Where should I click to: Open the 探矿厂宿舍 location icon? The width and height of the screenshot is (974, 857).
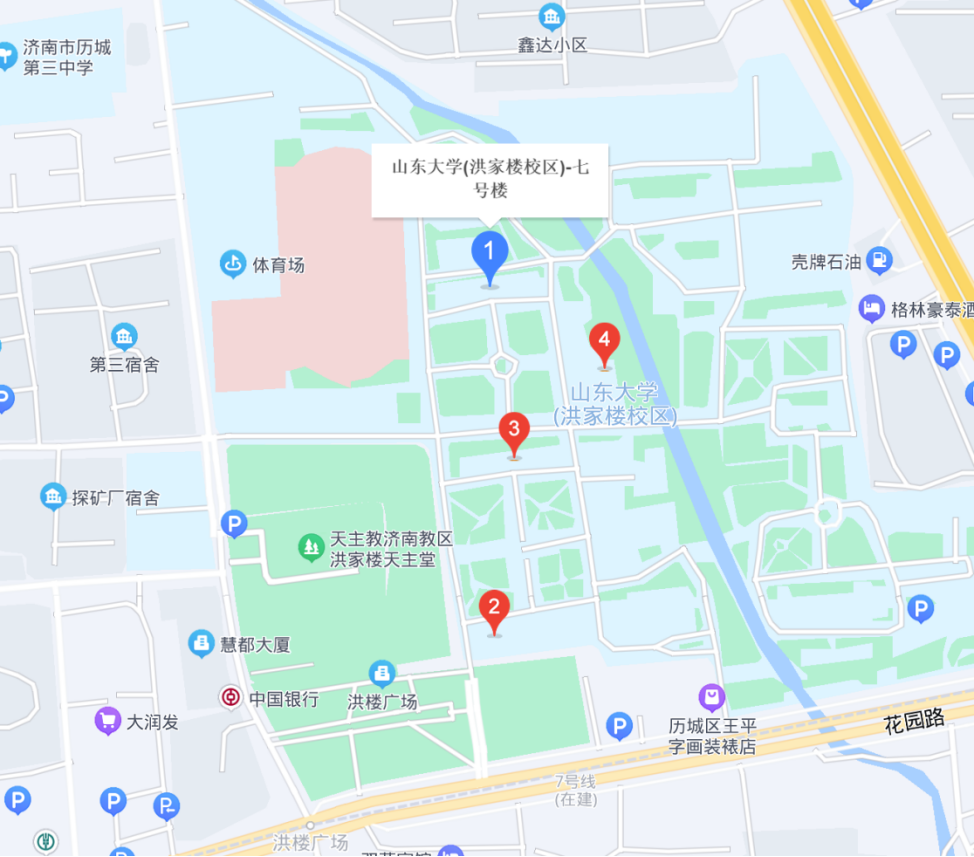pos(53,496)
